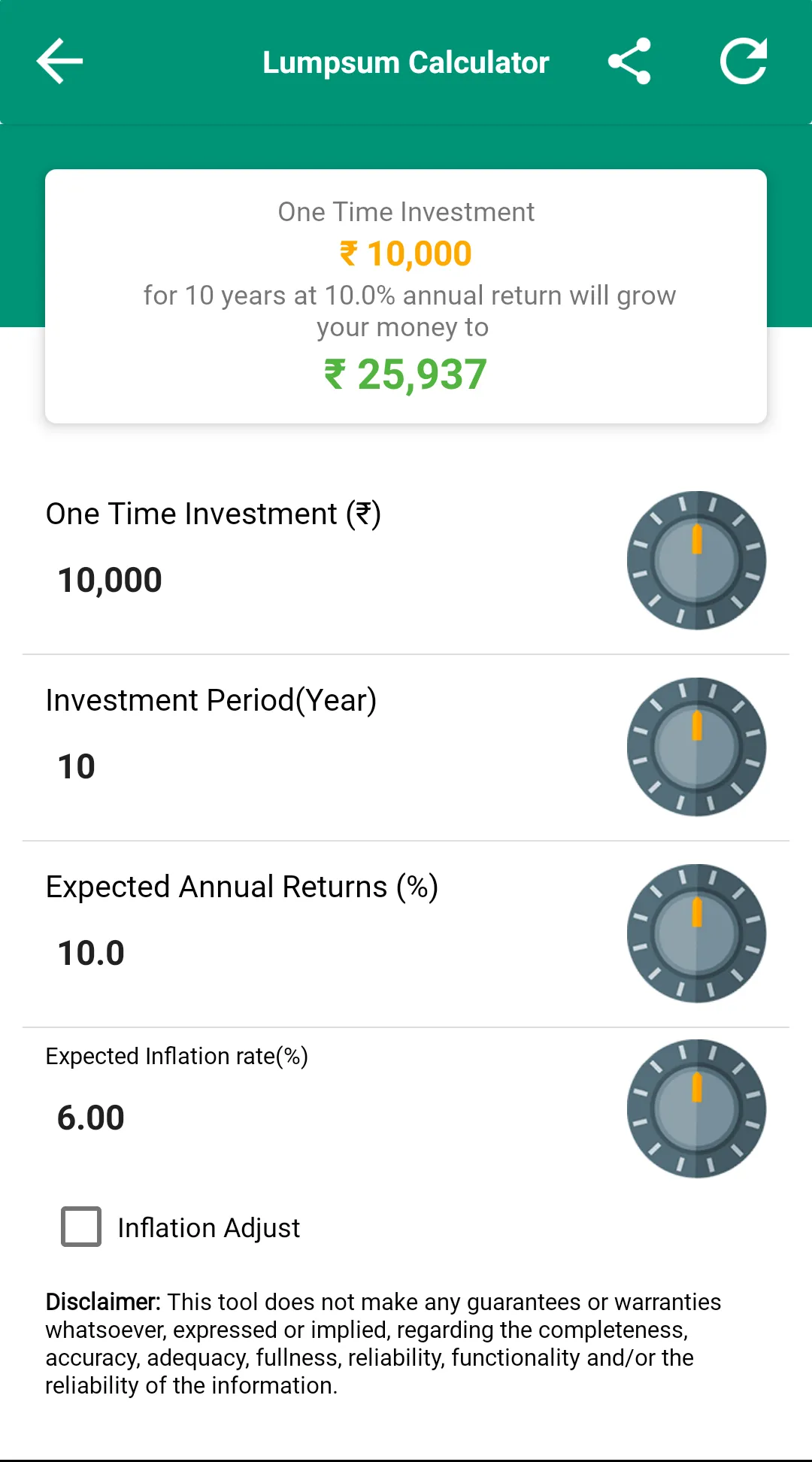Select the 6.00 inflation rate value
This screenshot has height=1462, width=812.
click(x=91, y=1117)
